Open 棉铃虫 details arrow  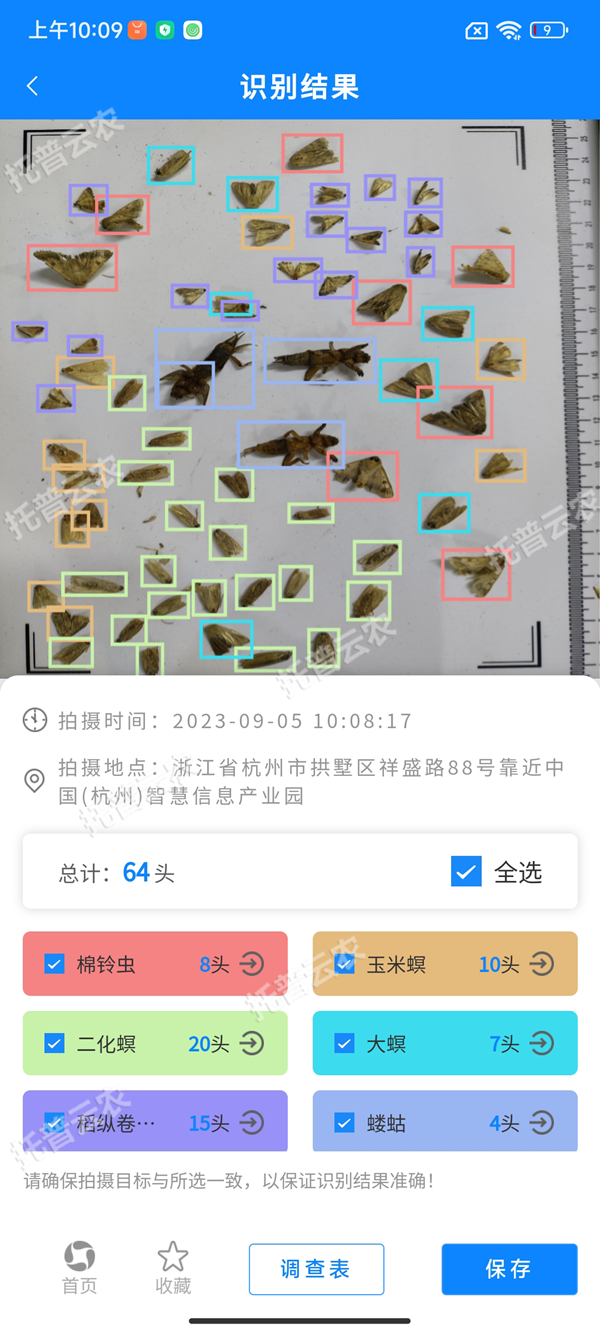tap(252, 964)
